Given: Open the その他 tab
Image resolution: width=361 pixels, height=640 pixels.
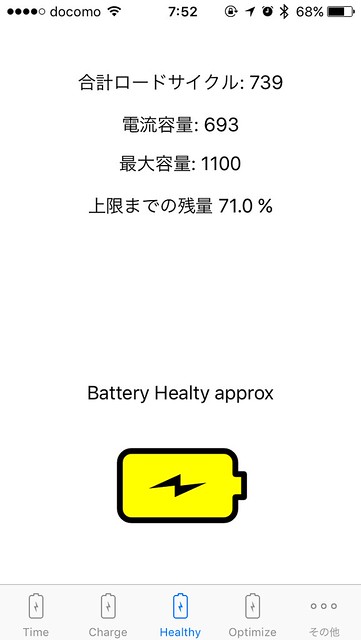Looking at the screenshot, I should tap(324, 615).
